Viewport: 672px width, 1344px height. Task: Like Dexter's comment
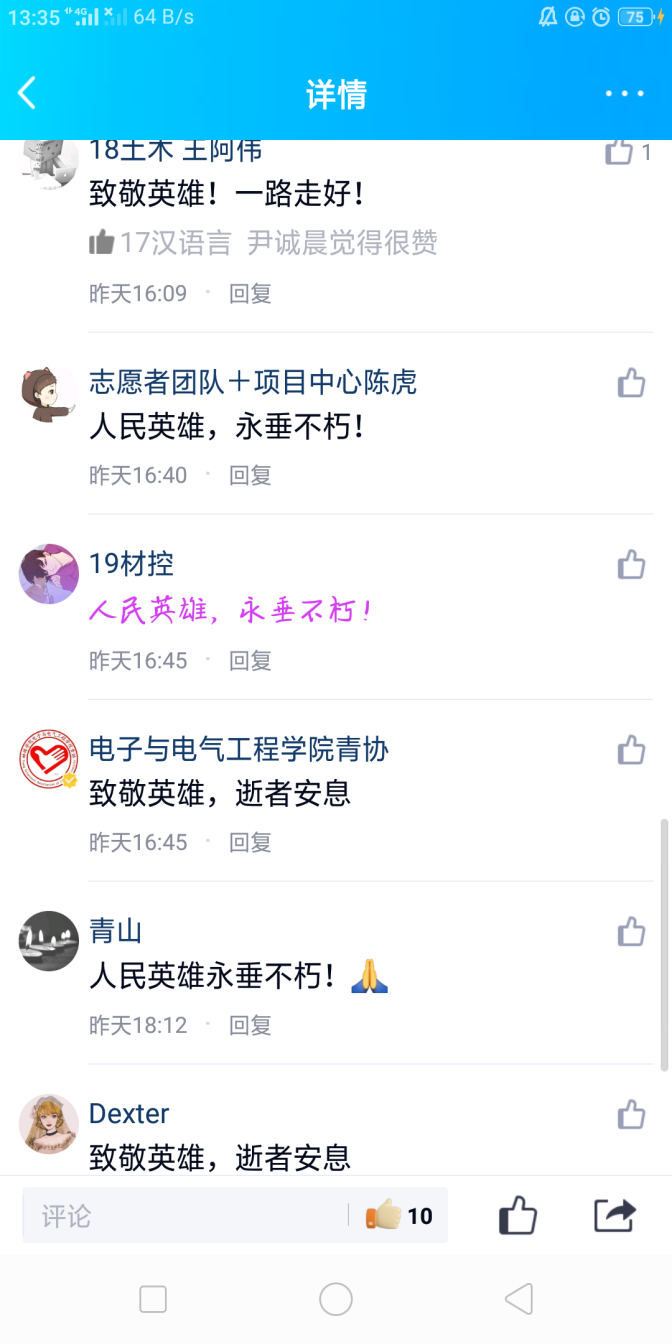631,1114
